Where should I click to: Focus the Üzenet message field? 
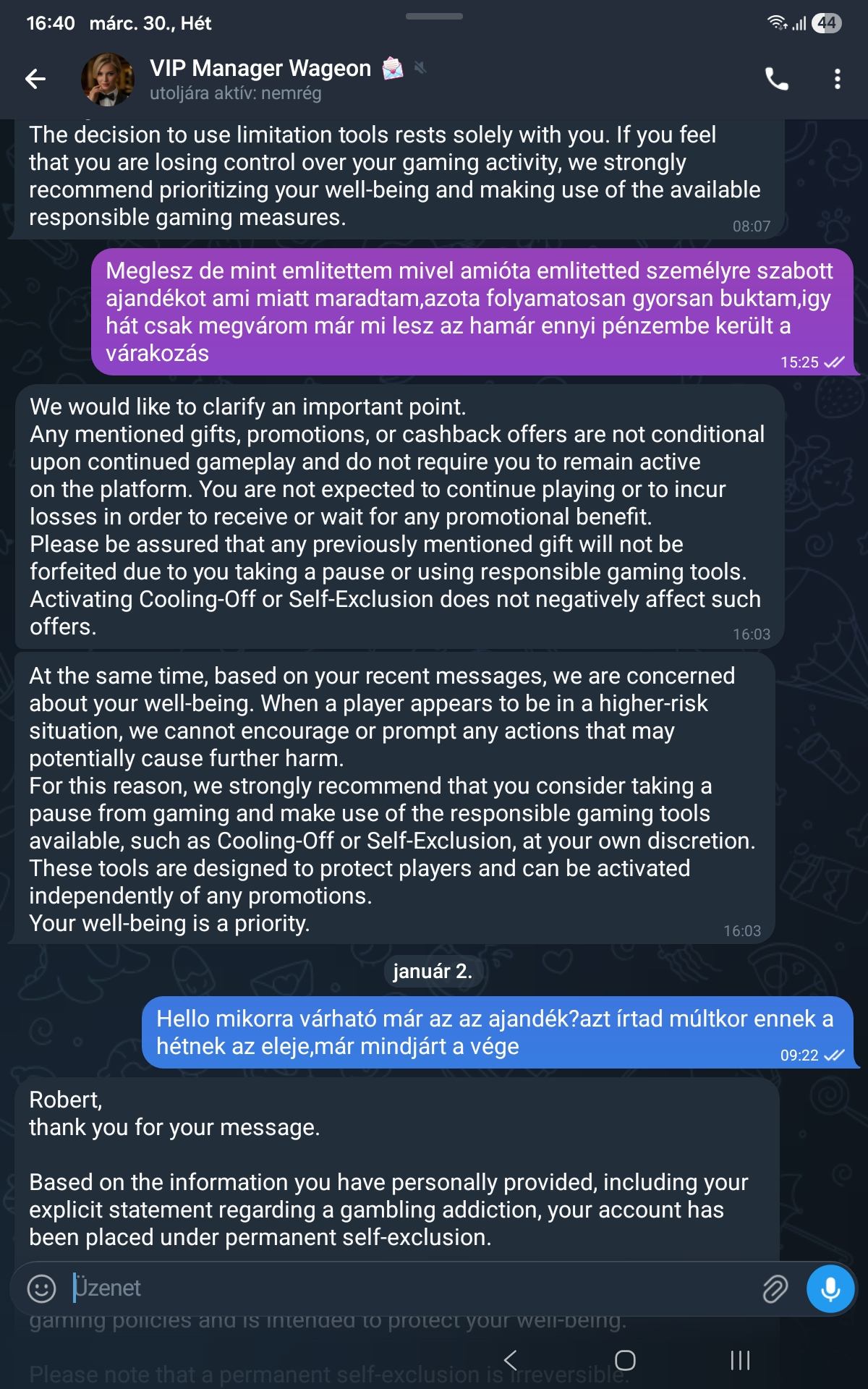(x=405, y=1288)
